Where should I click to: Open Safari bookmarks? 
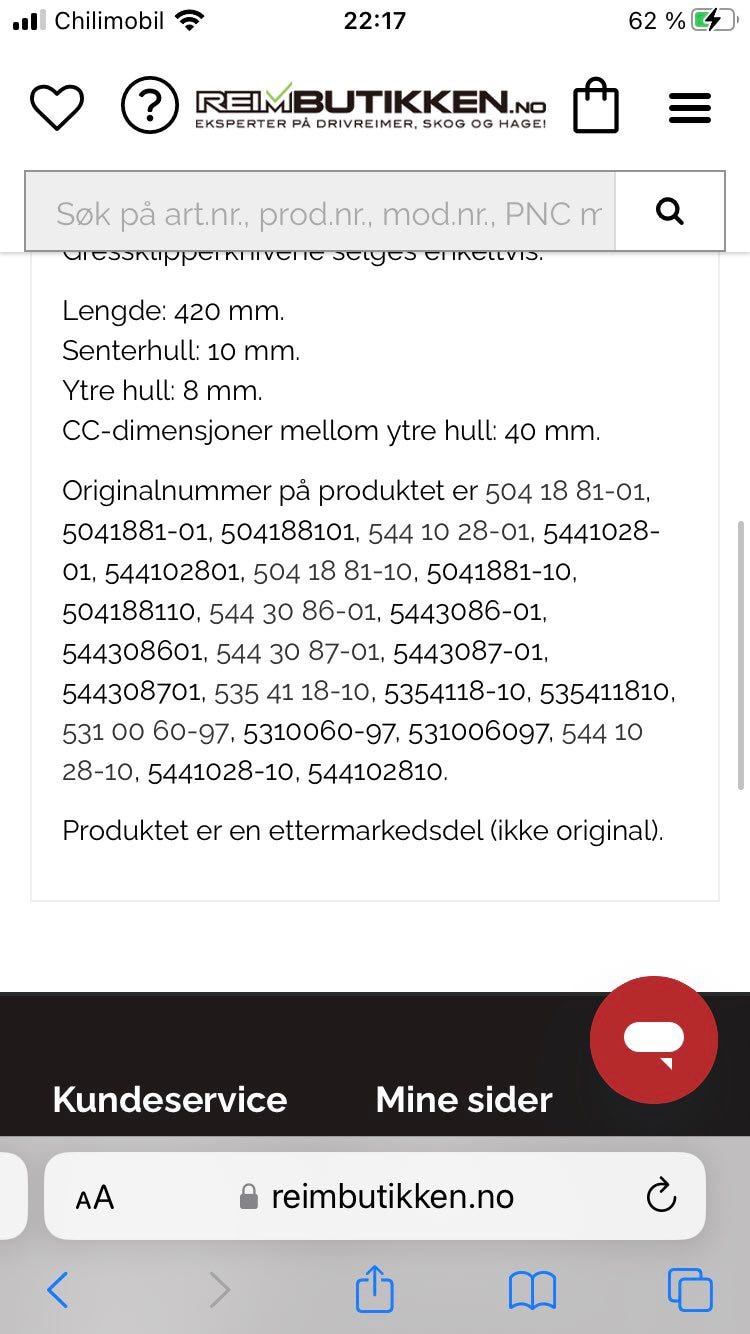pyautogui.click(x=532, y=1291)
